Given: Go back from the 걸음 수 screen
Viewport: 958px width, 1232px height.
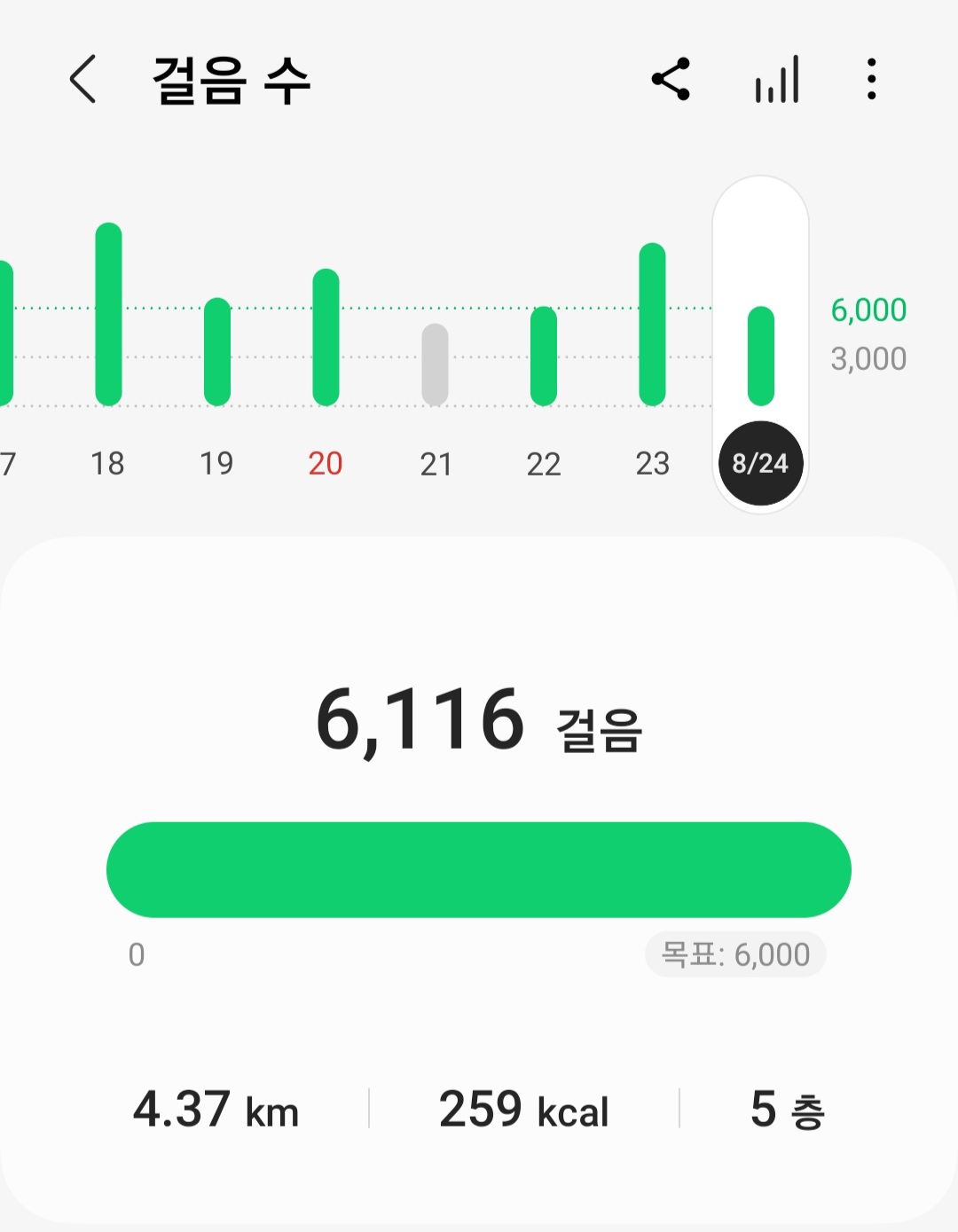Looking at the screenshot, I should [82, 79].
